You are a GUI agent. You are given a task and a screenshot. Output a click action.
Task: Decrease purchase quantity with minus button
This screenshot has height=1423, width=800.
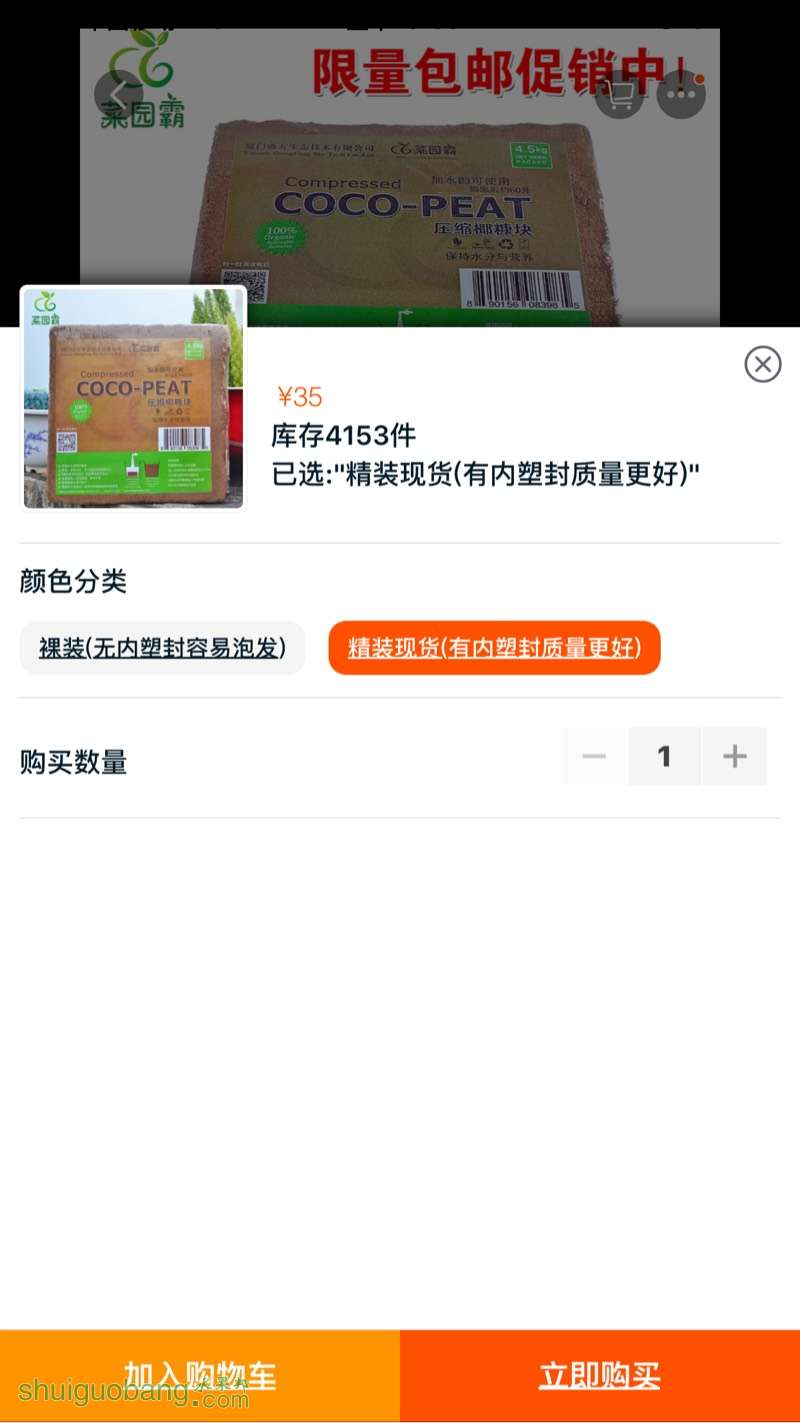pyautogui.click(x=594, y=756)
